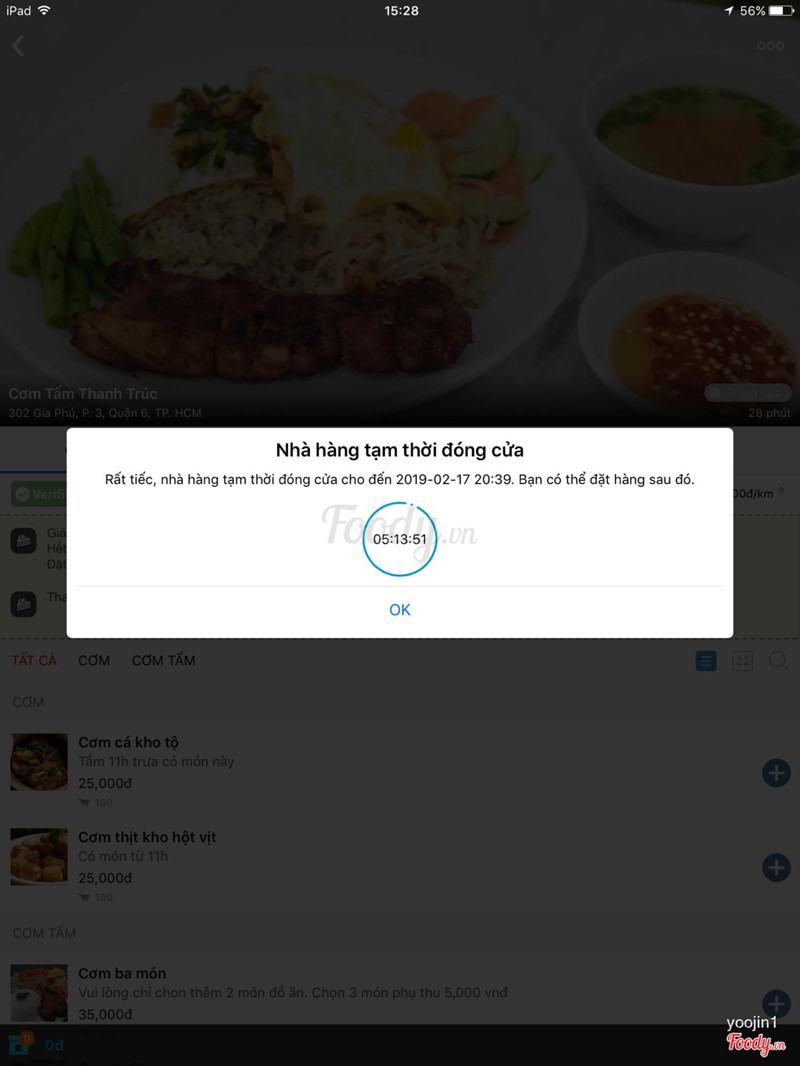Add Cơm thịt kho hột vịt to cart
The height and width of the screenshot is (1066, 800).
[776, 867]
